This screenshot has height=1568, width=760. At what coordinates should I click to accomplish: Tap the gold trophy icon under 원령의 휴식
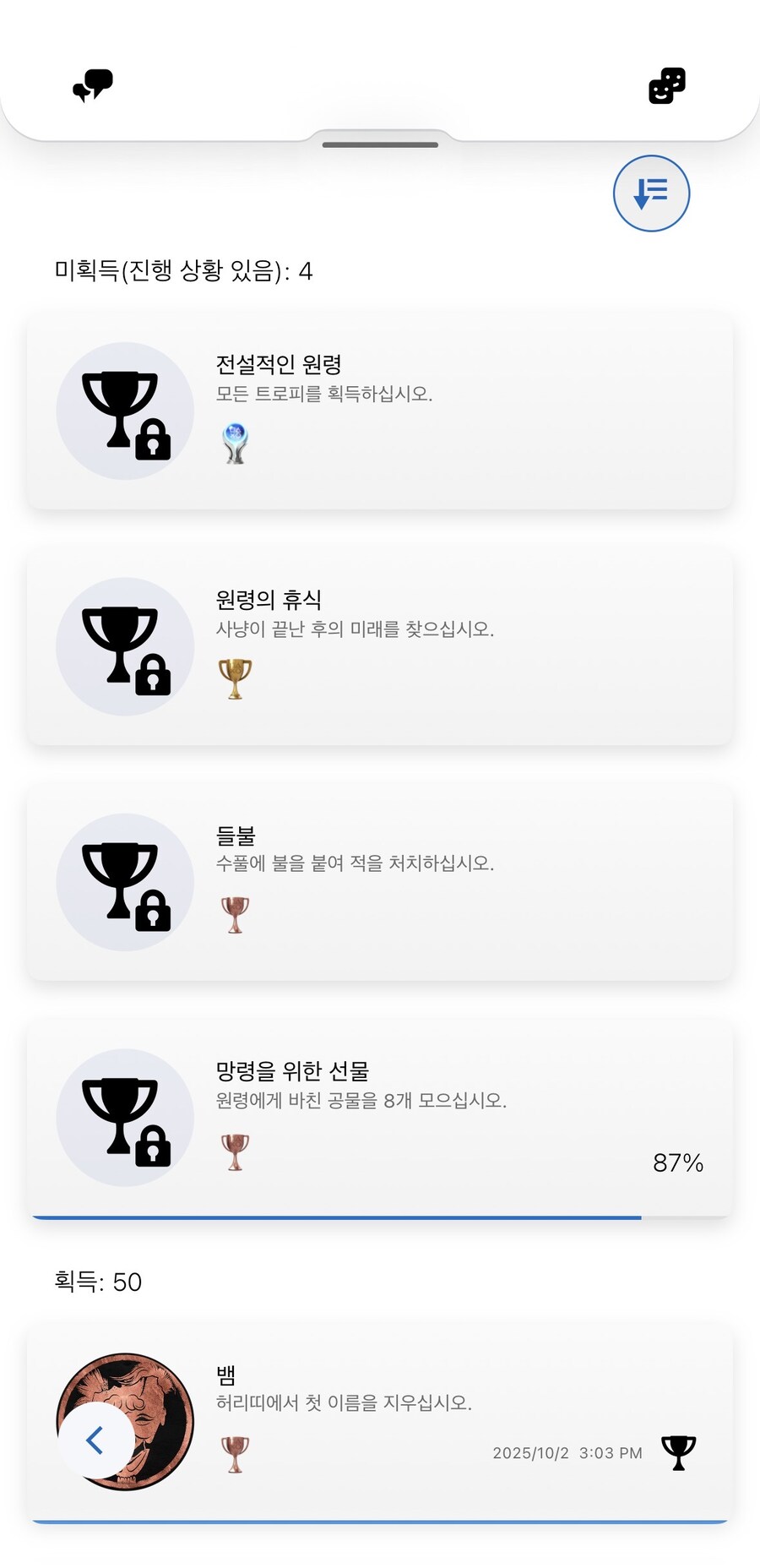[x=234, y=680]
